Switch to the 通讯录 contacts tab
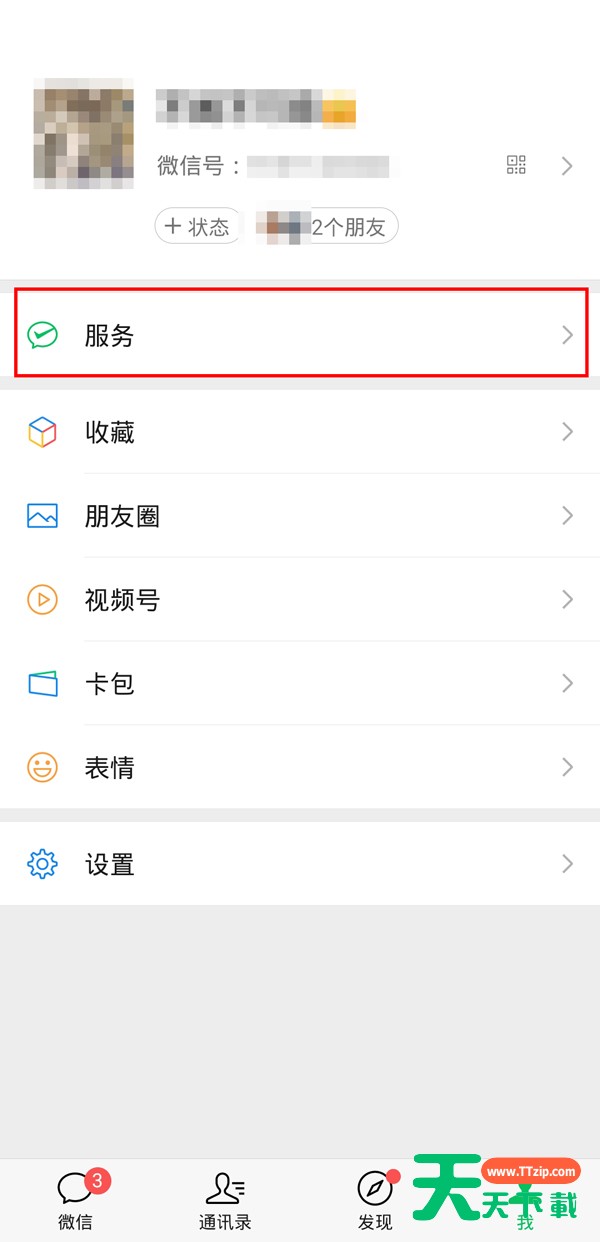This screenshot has width=600, height=1242. tap(225, 1200)
